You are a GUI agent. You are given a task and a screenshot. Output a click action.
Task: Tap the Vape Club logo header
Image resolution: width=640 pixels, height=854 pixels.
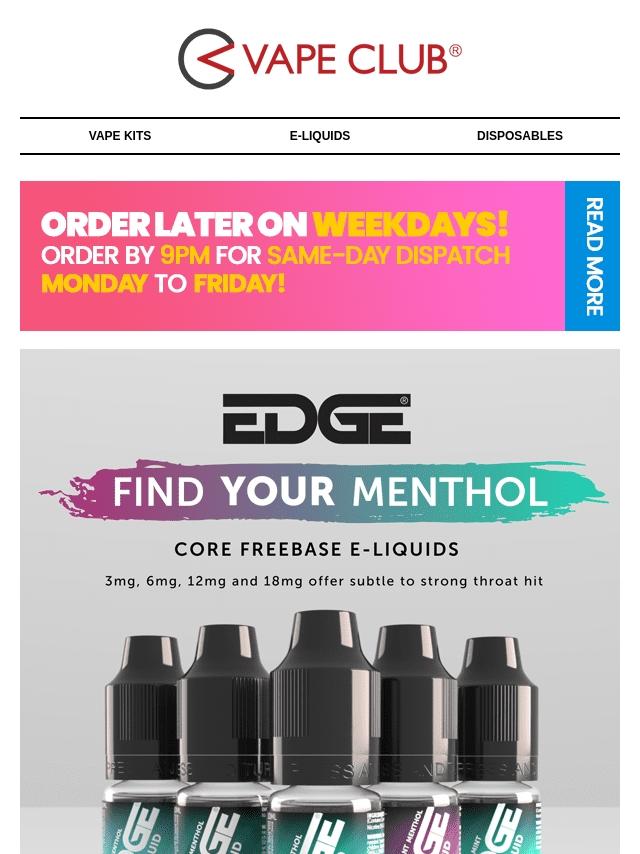pos(320,59)
